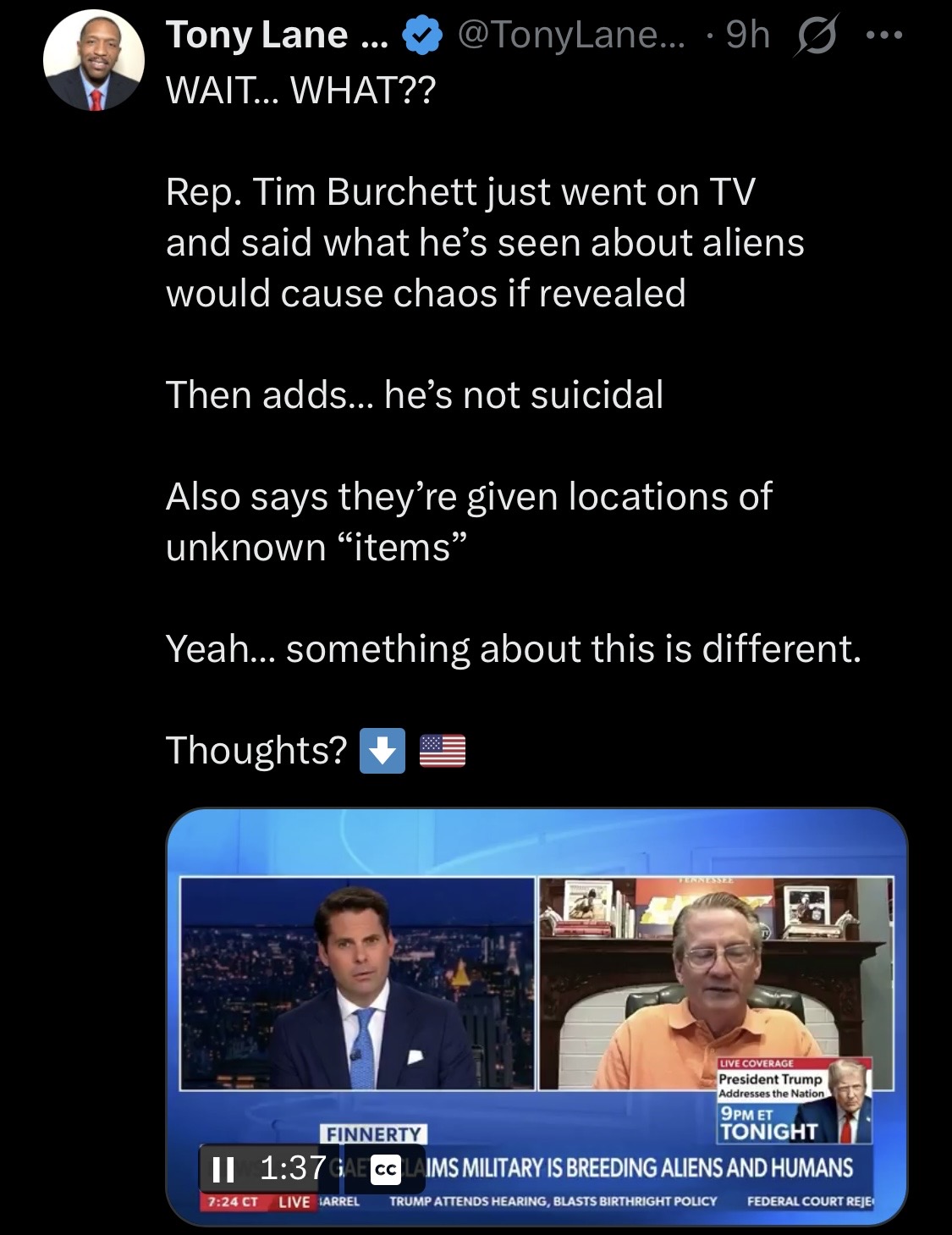This screenshot has height=1235, width=952.
Task: Toggle closed captions on the video
Action: [x=386, y=1170]
